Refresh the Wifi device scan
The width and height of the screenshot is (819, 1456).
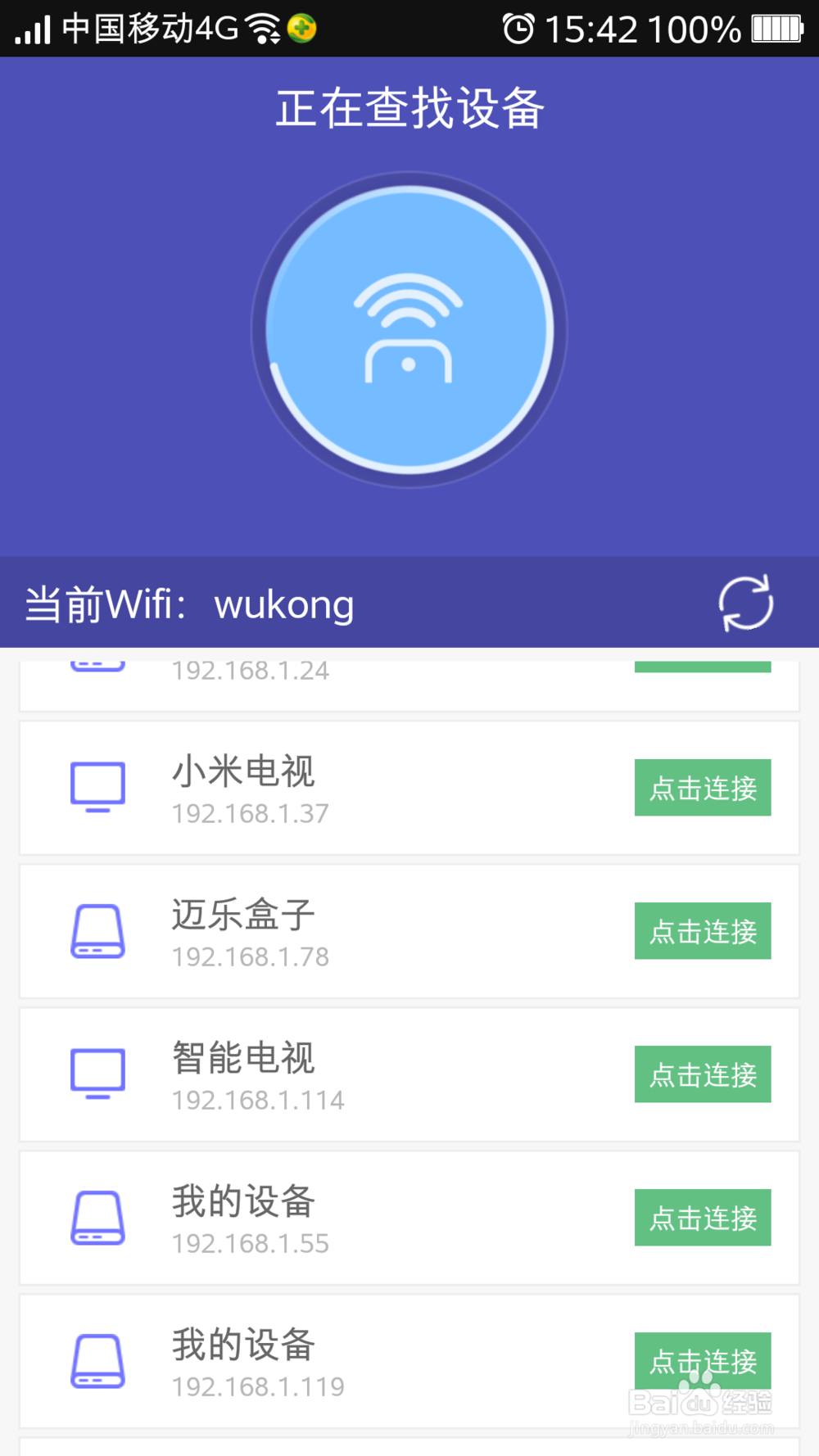point(745,604)
